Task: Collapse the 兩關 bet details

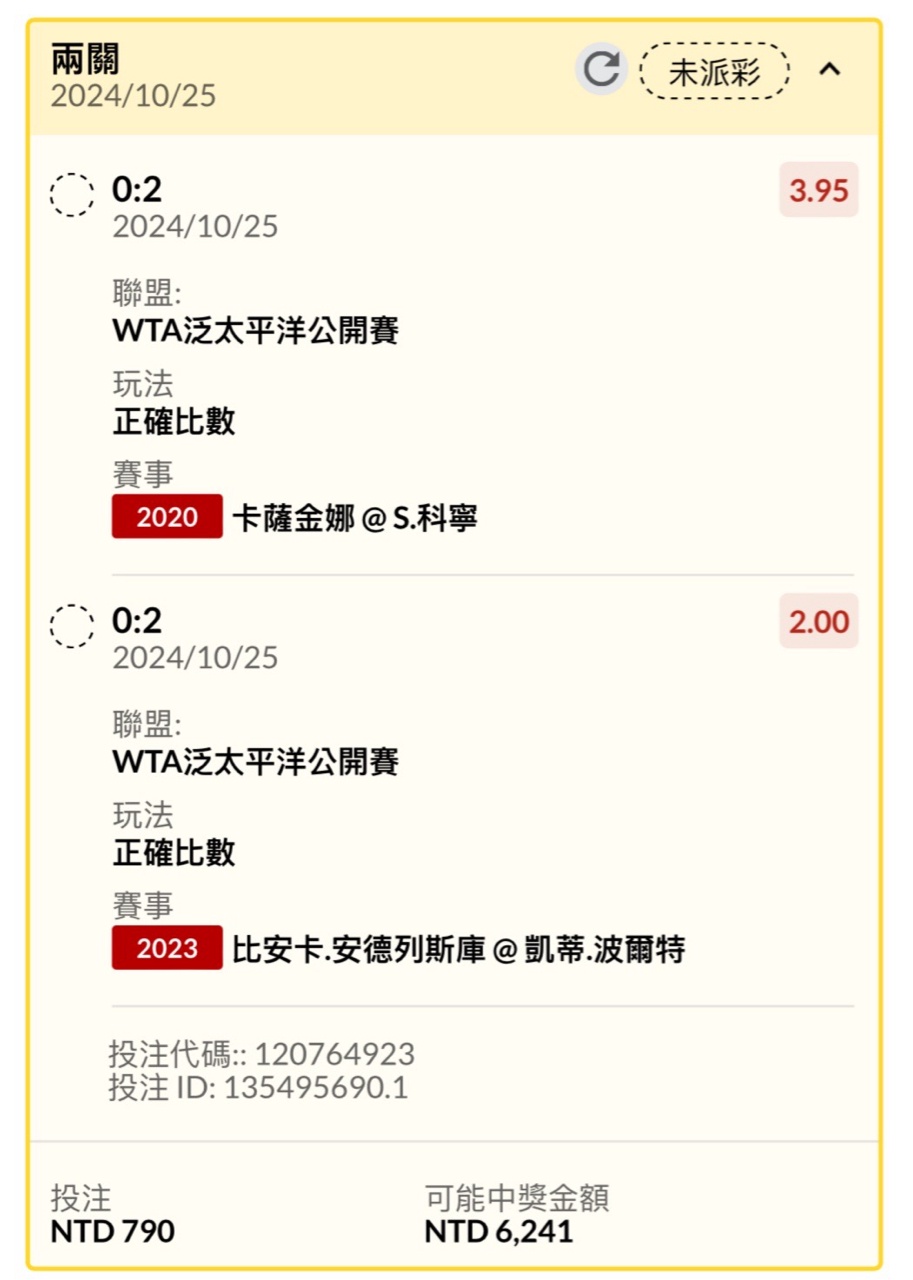Action: click(830, 70)
